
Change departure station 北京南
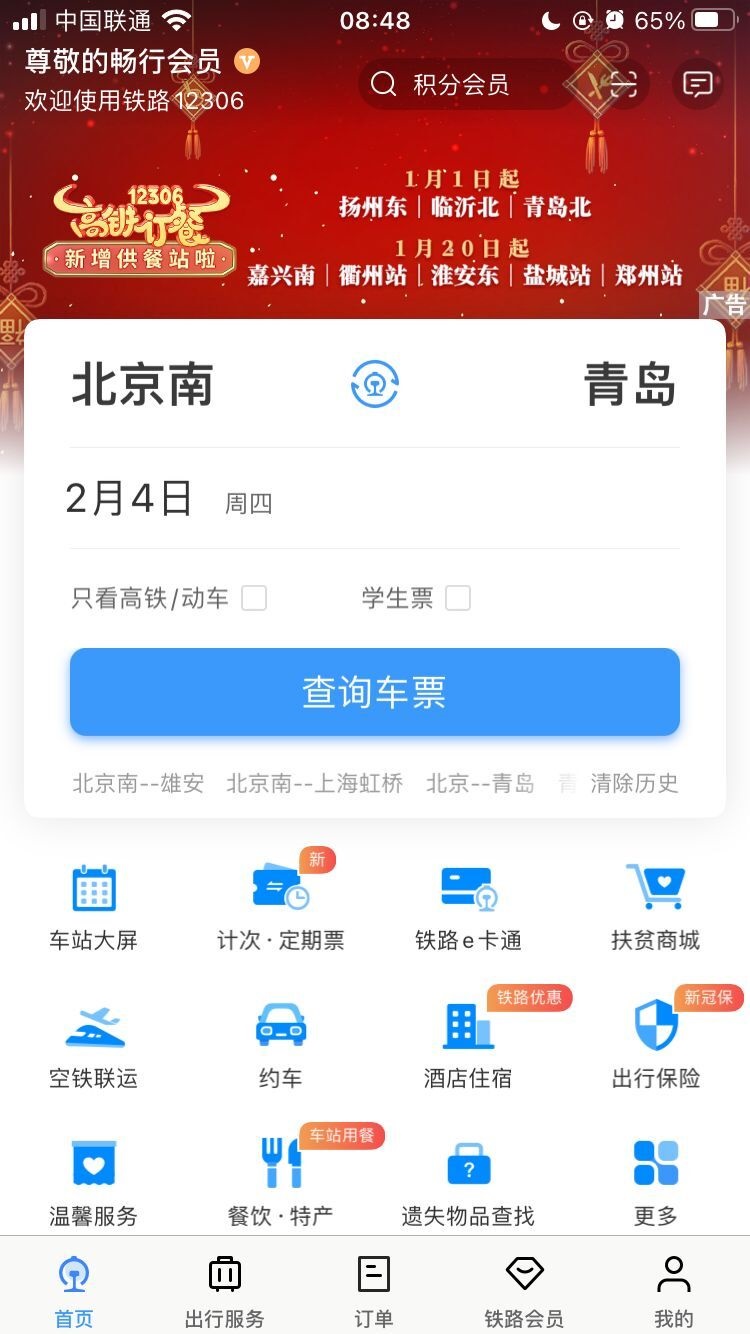click(142, 385)
